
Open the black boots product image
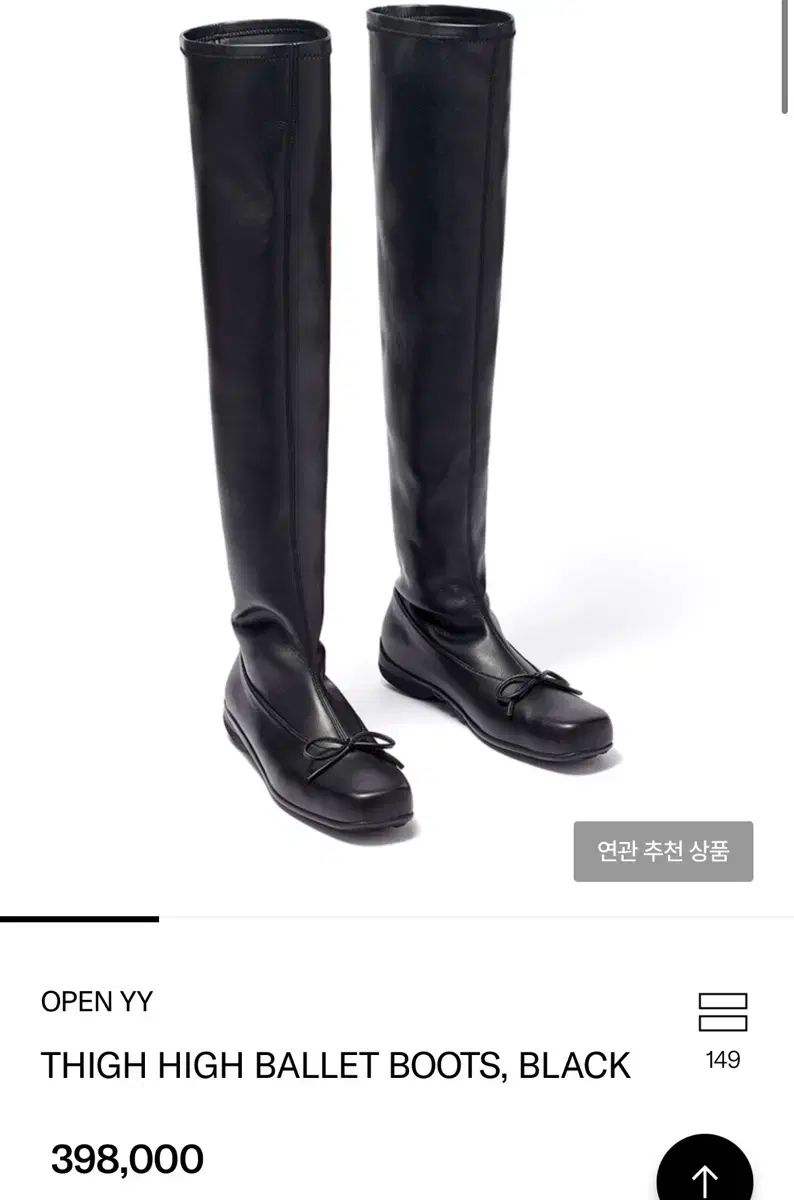397,420
